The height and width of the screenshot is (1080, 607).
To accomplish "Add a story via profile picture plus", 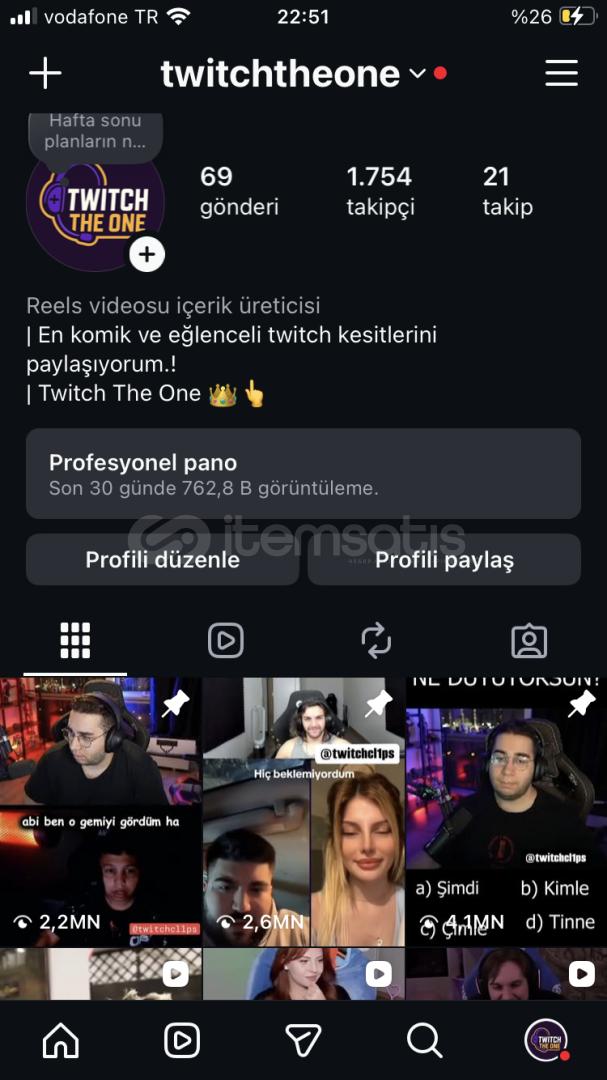I will click(x=147, y=255).
